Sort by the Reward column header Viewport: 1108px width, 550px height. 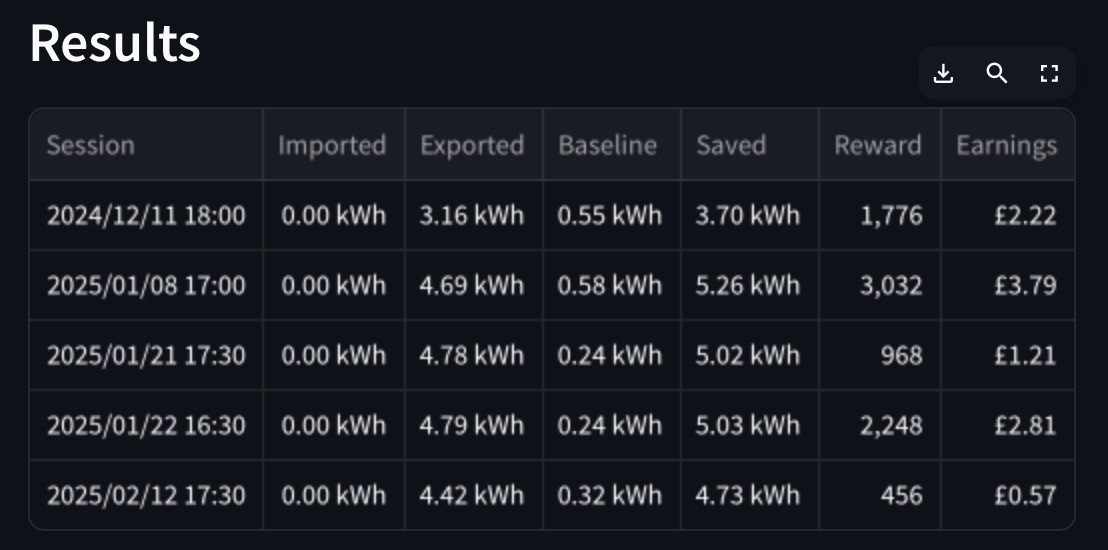coord(880,145)
